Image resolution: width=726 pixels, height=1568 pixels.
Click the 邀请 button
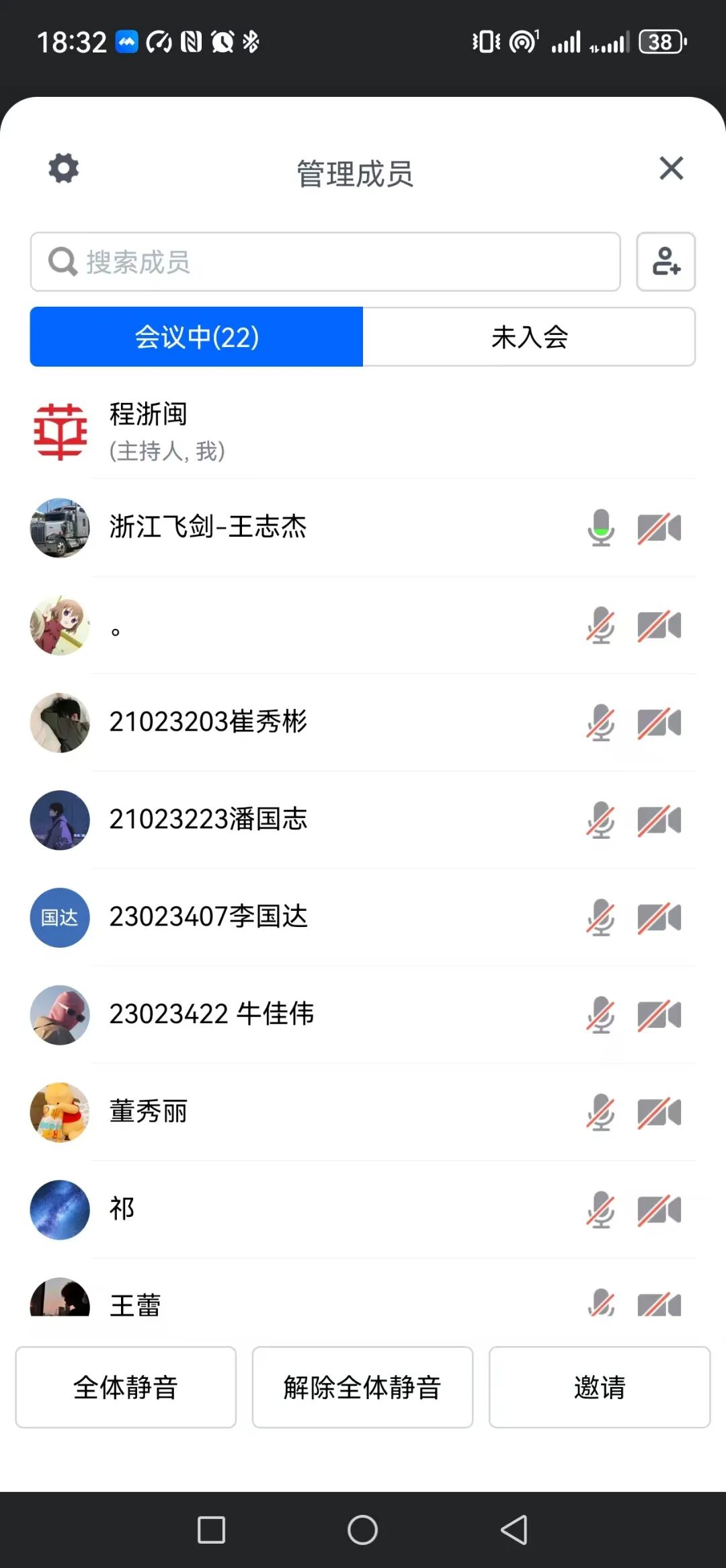[x=600, y=1387]
